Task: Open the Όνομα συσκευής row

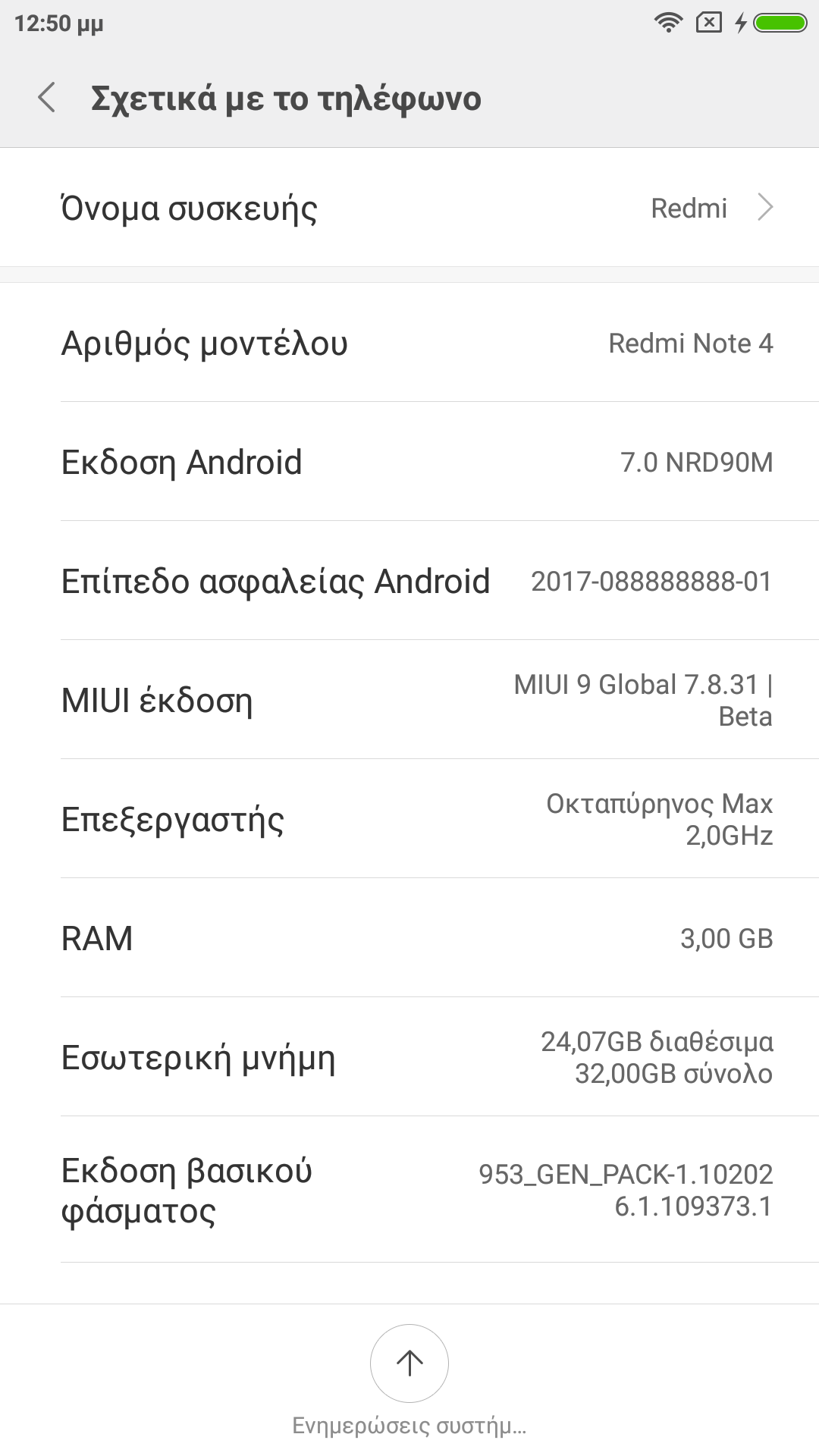Action: click(409, 208)
